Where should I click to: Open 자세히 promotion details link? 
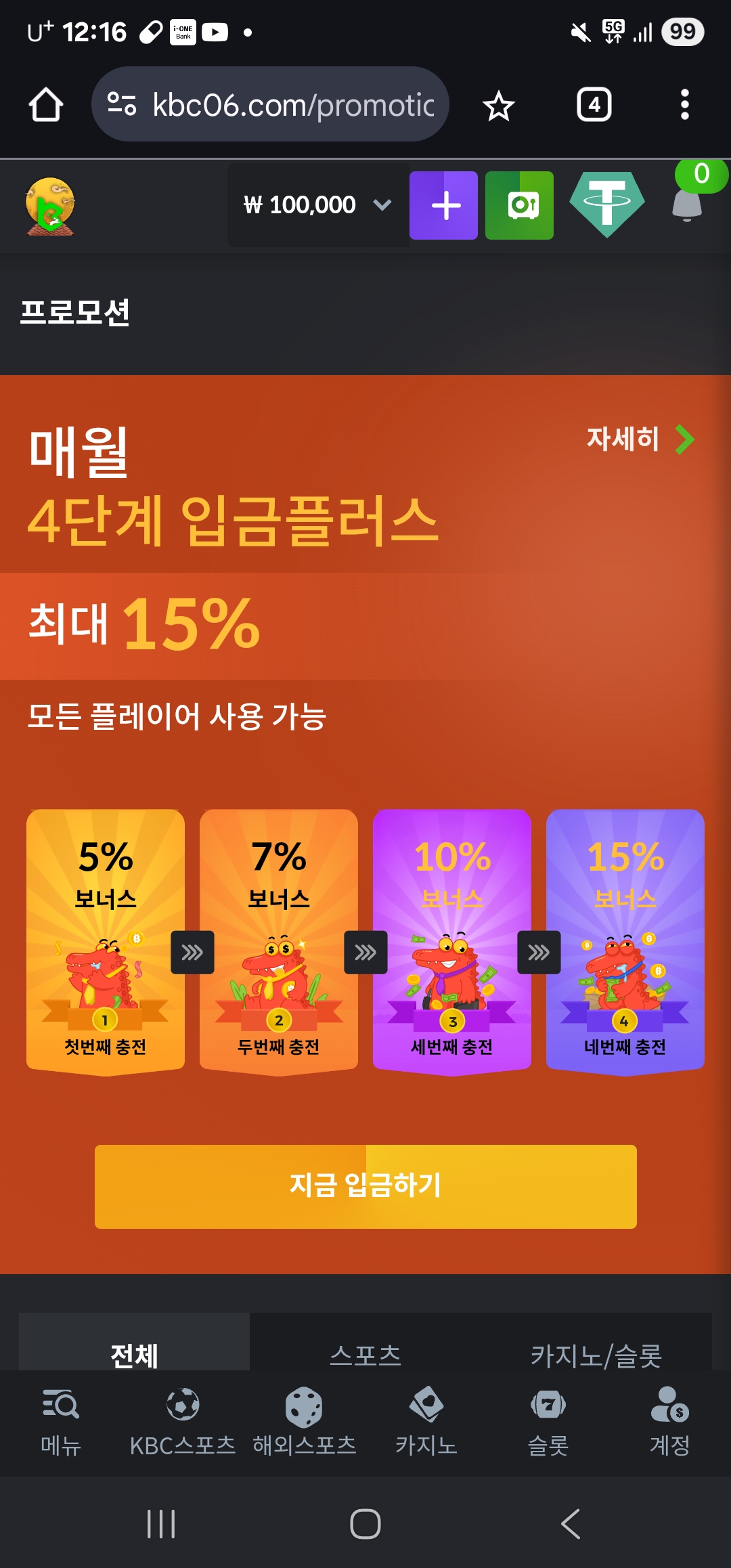tap(640, 439)
